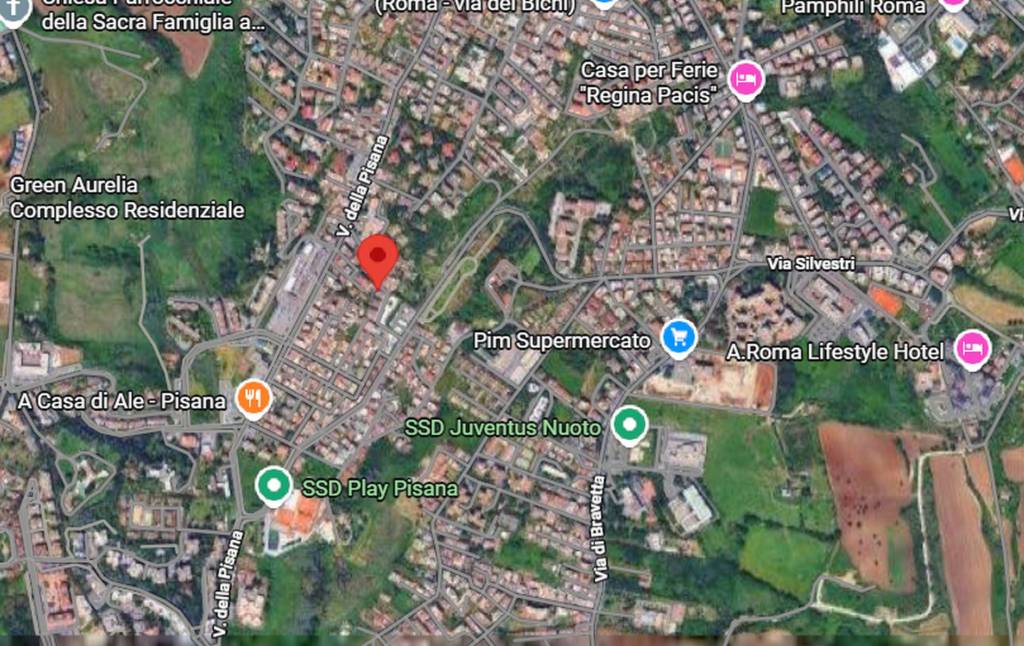Select the SSD Play Pisana marker

point(272,486)
